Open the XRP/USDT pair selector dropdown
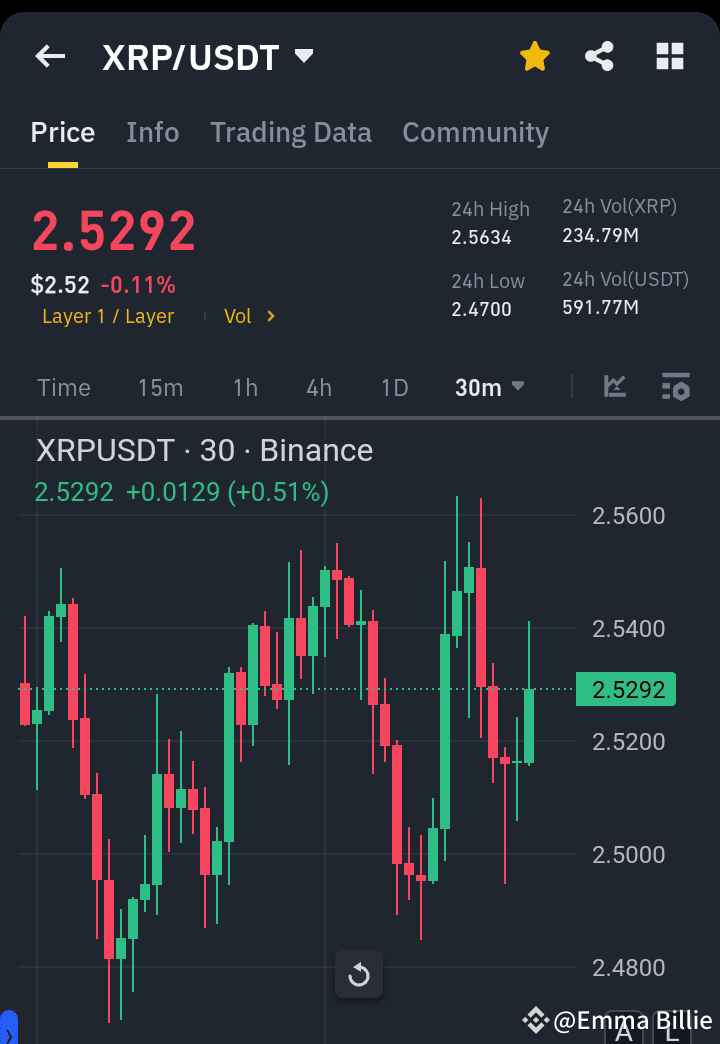The height and width of the screenshot is (1044, 720). pos(305,57)
